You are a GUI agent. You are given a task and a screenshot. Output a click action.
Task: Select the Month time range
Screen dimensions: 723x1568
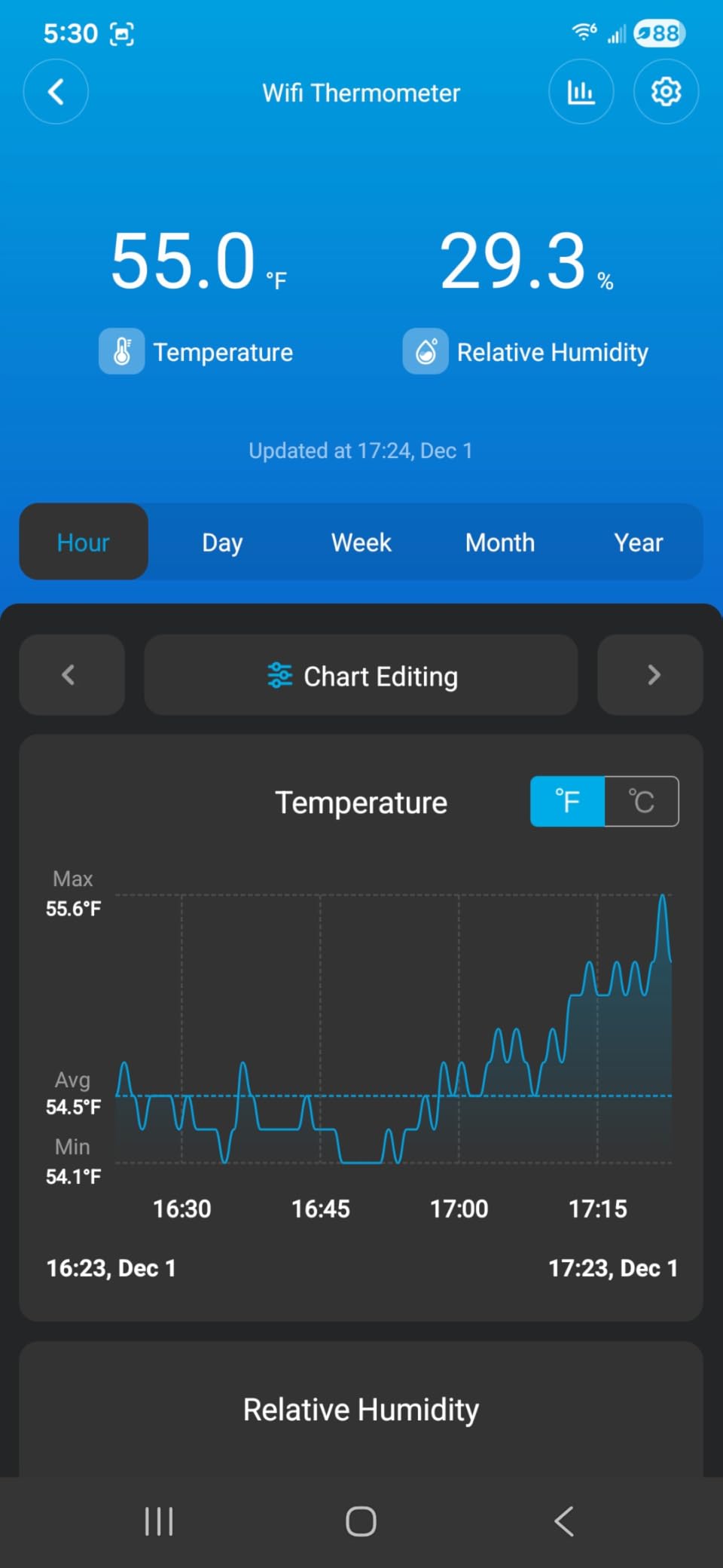(499, 542)
